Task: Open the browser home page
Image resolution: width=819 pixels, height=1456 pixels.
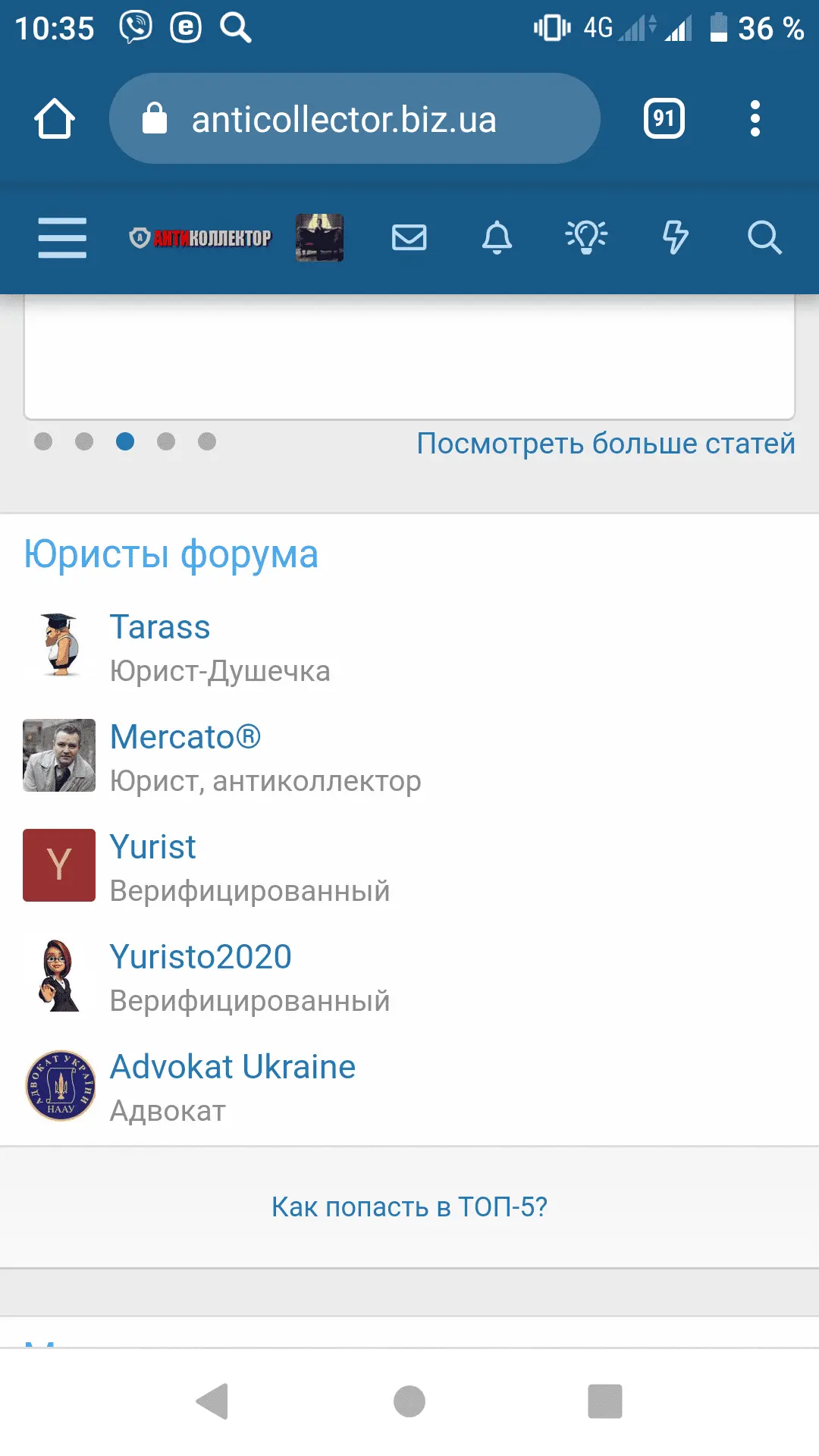Action: click(55, 119)
